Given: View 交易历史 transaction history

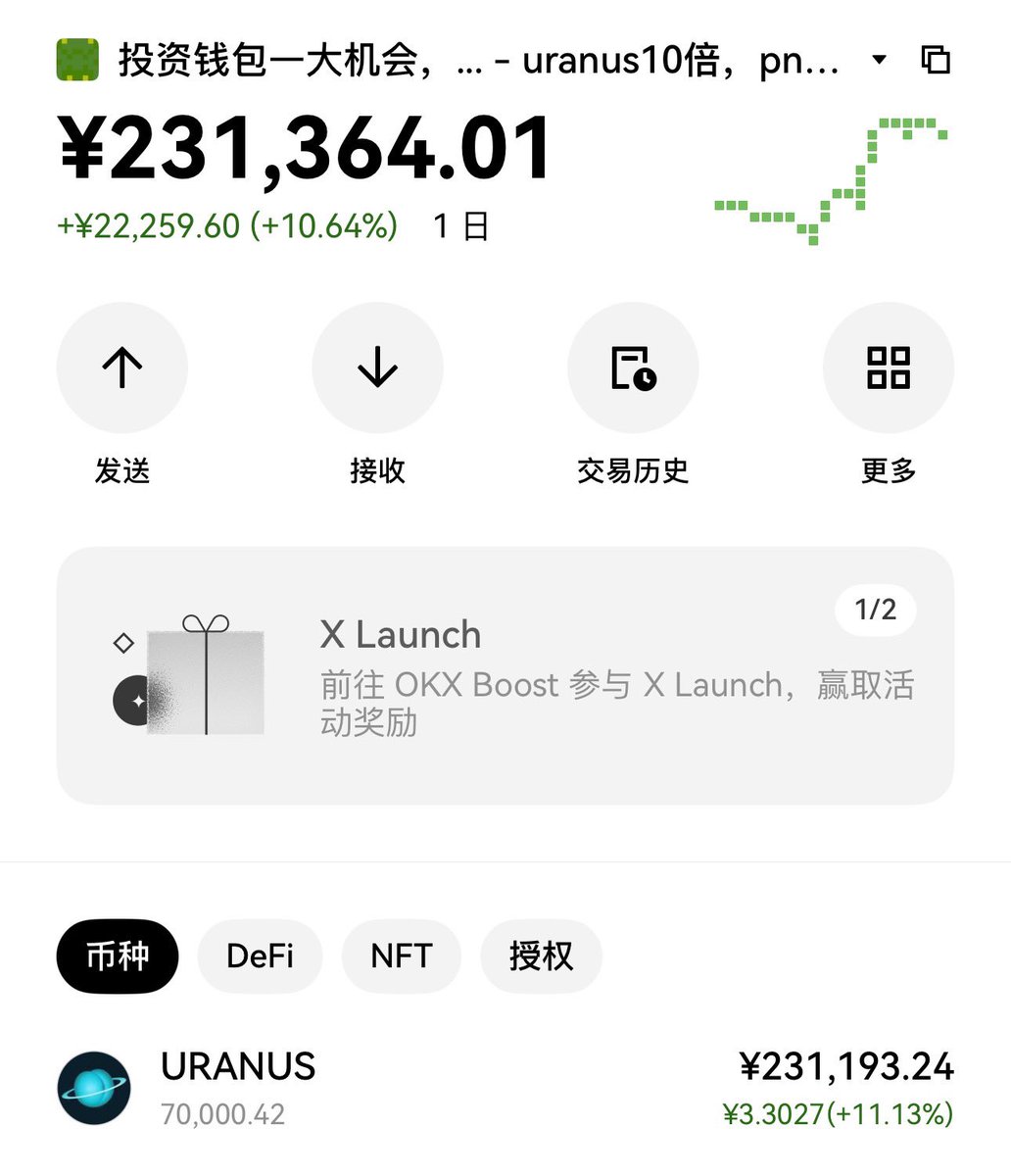Looking at the screenshot, I should tap(633, 368).
